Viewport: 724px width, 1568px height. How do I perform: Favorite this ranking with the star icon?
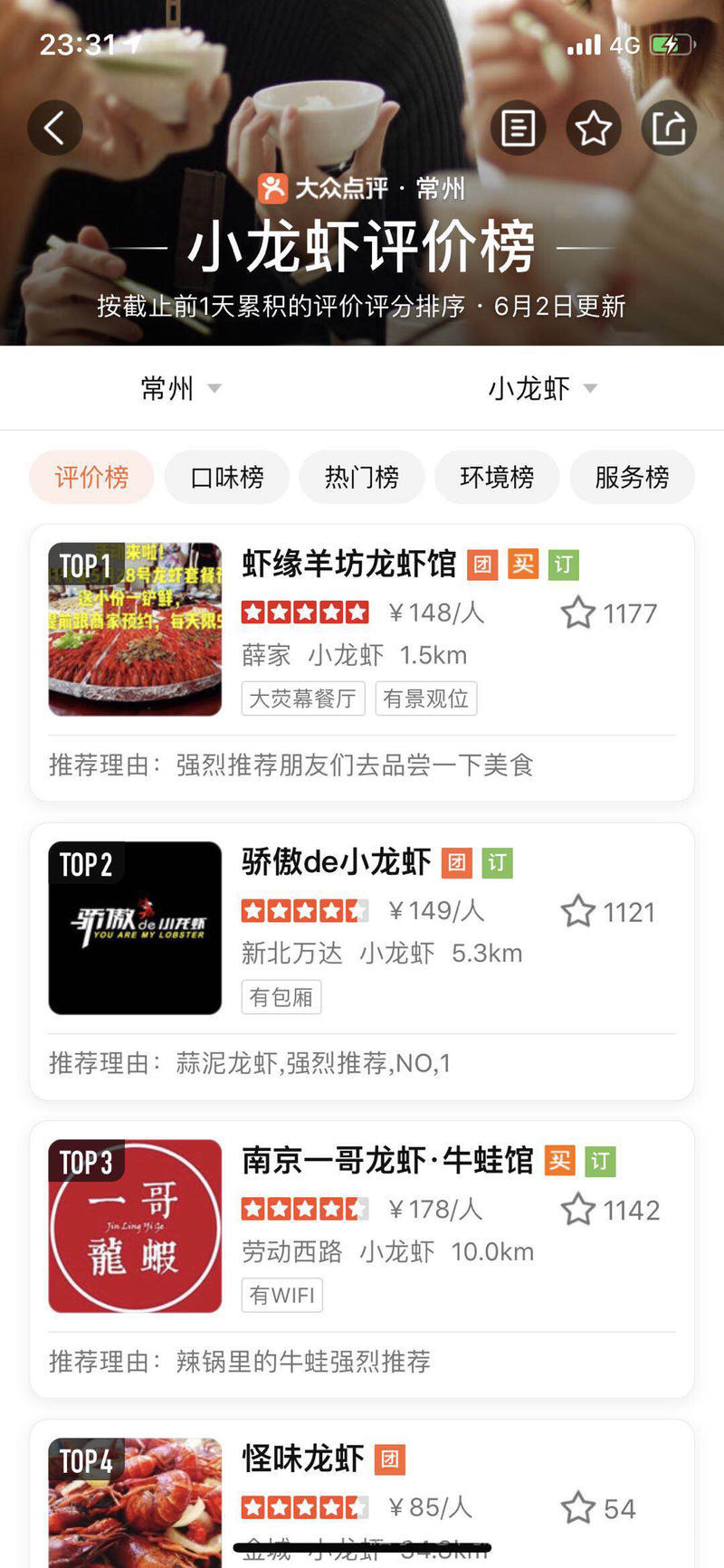tap(594, 128)
